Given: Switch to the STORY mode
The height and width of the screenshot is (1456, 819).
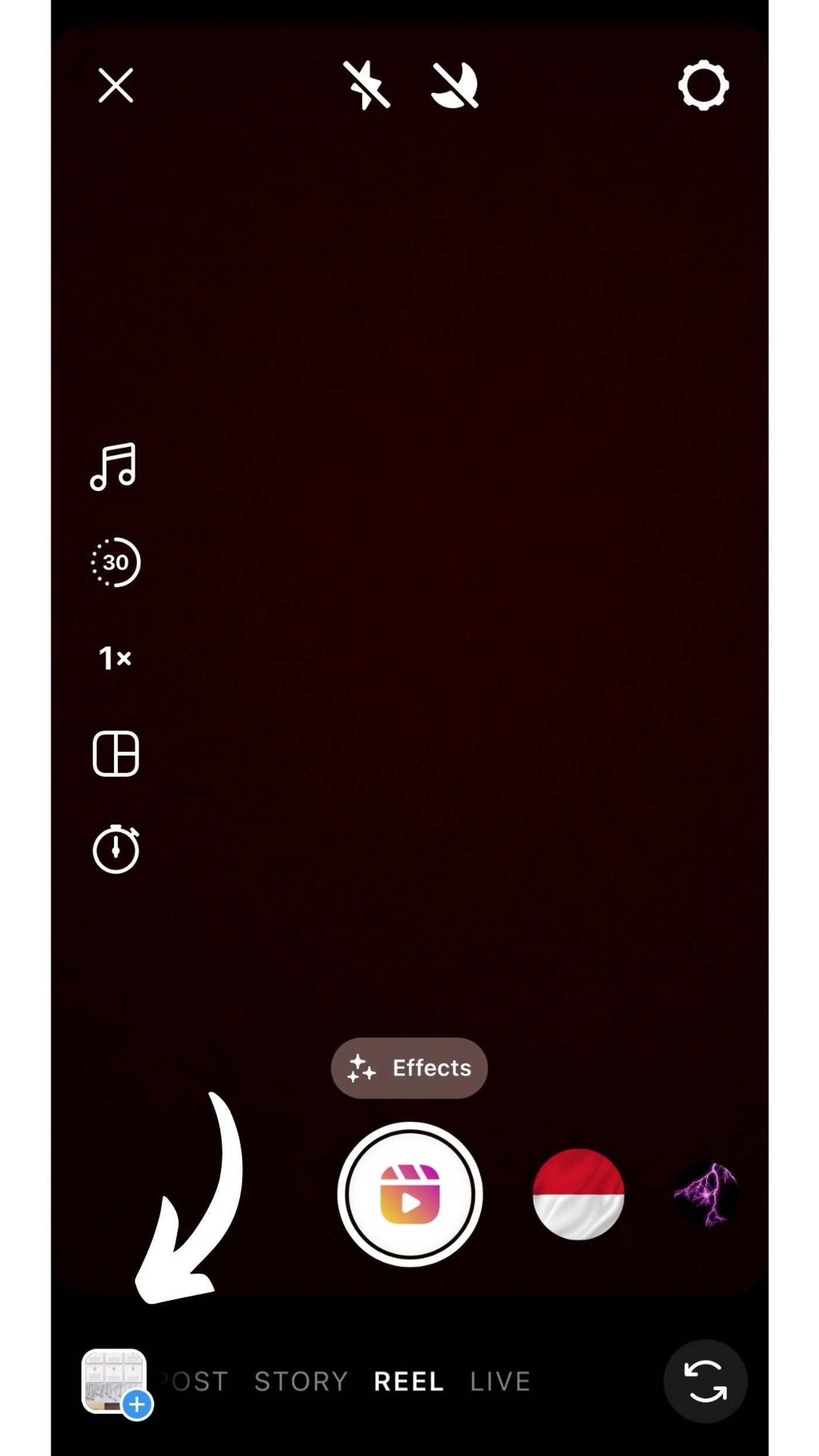Looking at the screenshot, I should [x=301, y=1382].
